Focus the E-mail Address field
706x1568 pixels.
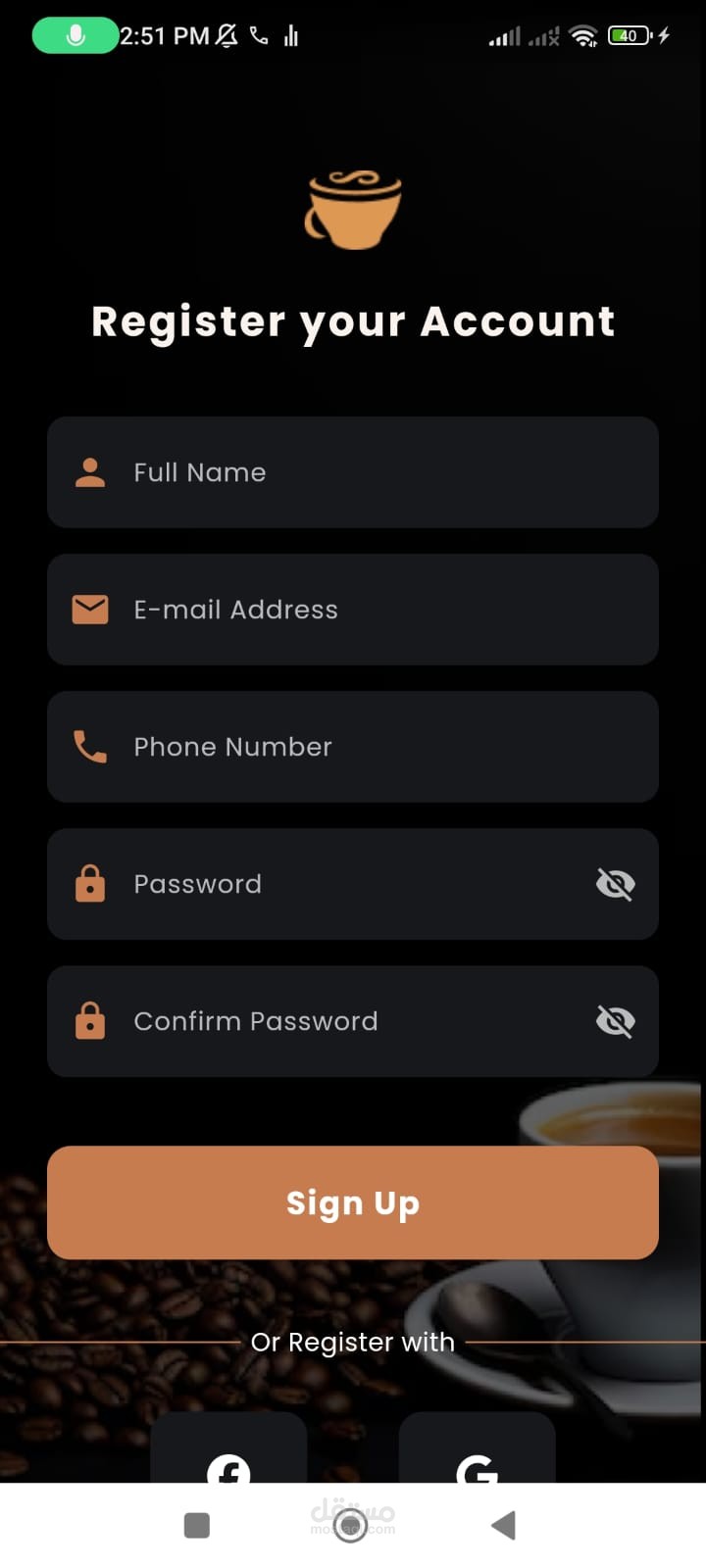pos(353,610)
